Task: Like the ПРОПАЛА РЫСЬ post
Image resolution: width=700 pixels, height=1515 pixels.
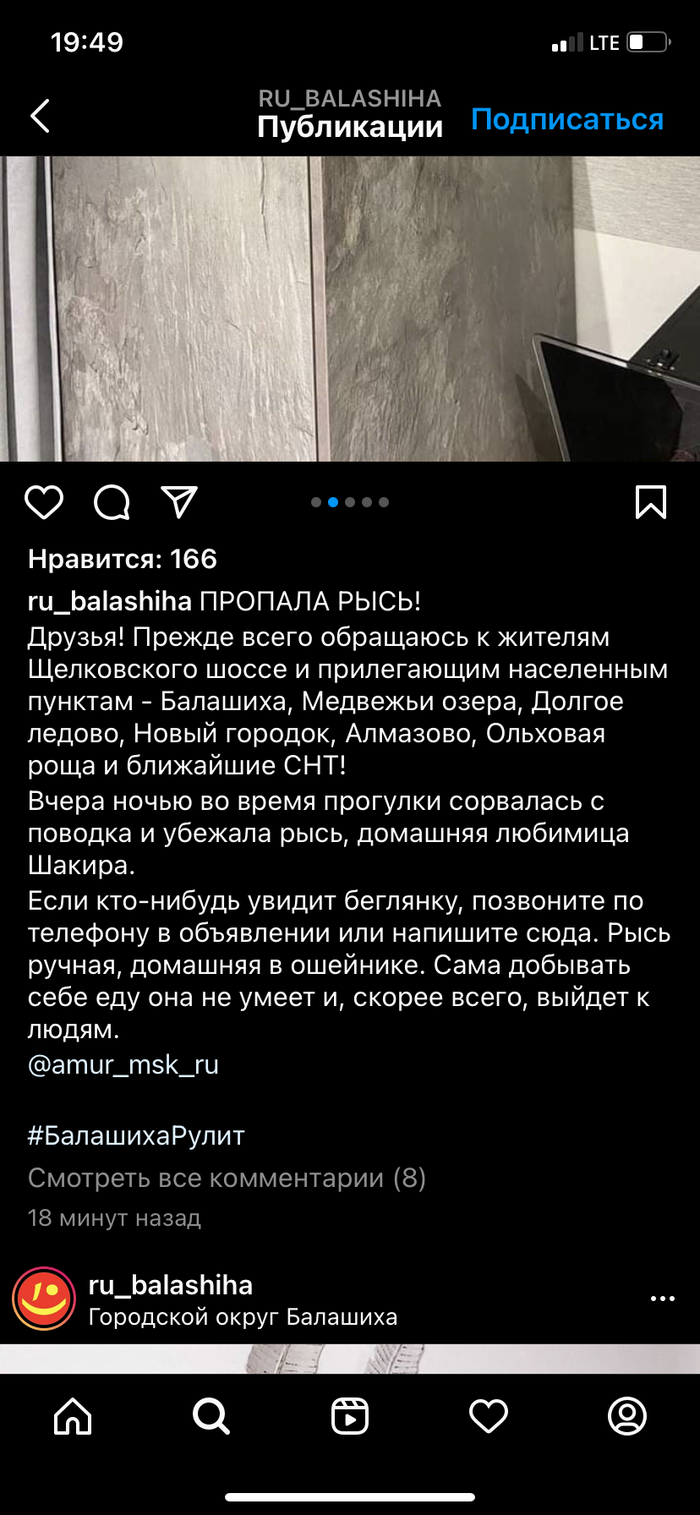Action: [44, 502]
